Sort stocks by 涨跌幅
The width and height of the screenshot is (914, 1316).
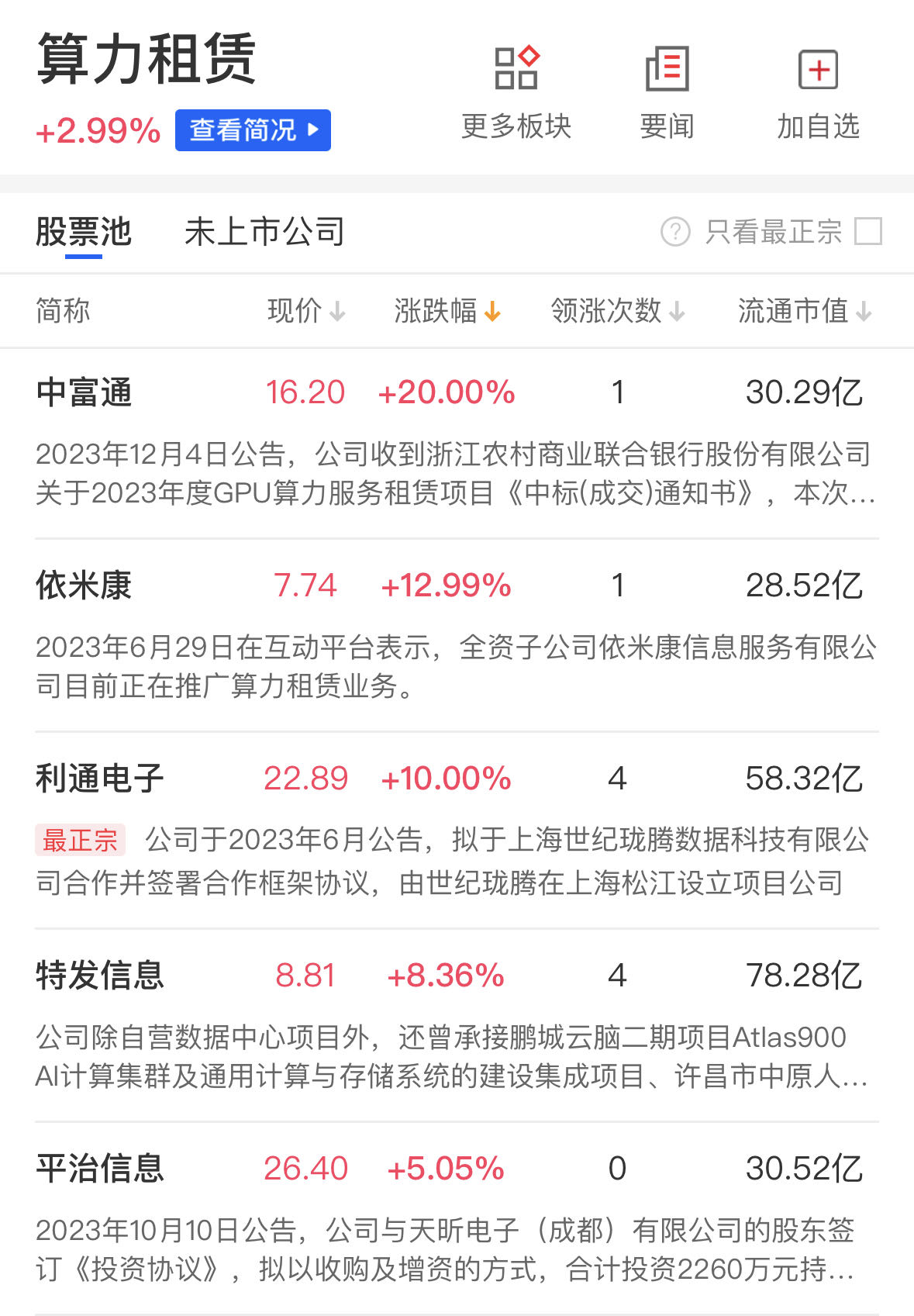click(447, 311)
